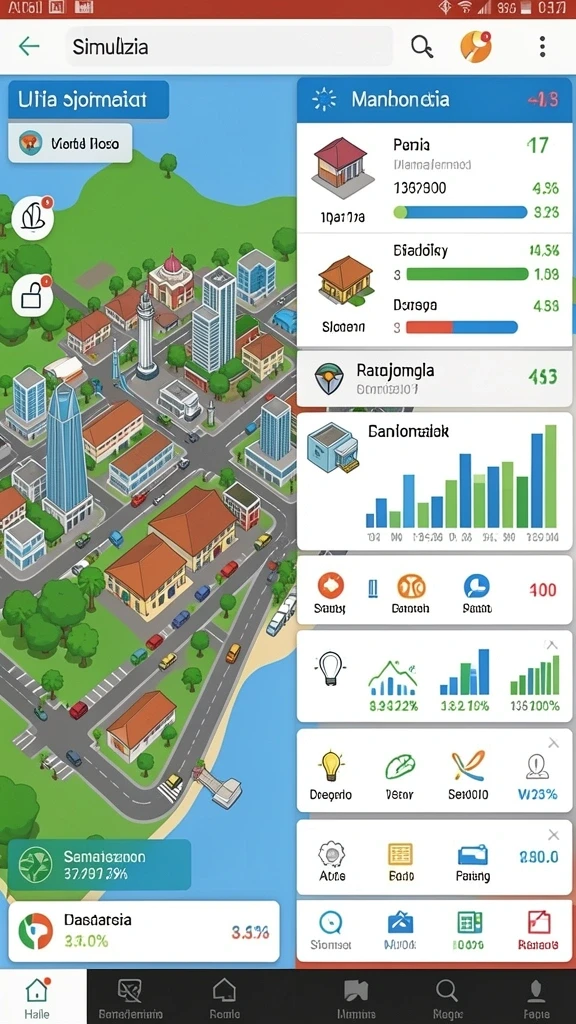Select the Paiing item
The image size is (576, 1024).
click(473, 863)
